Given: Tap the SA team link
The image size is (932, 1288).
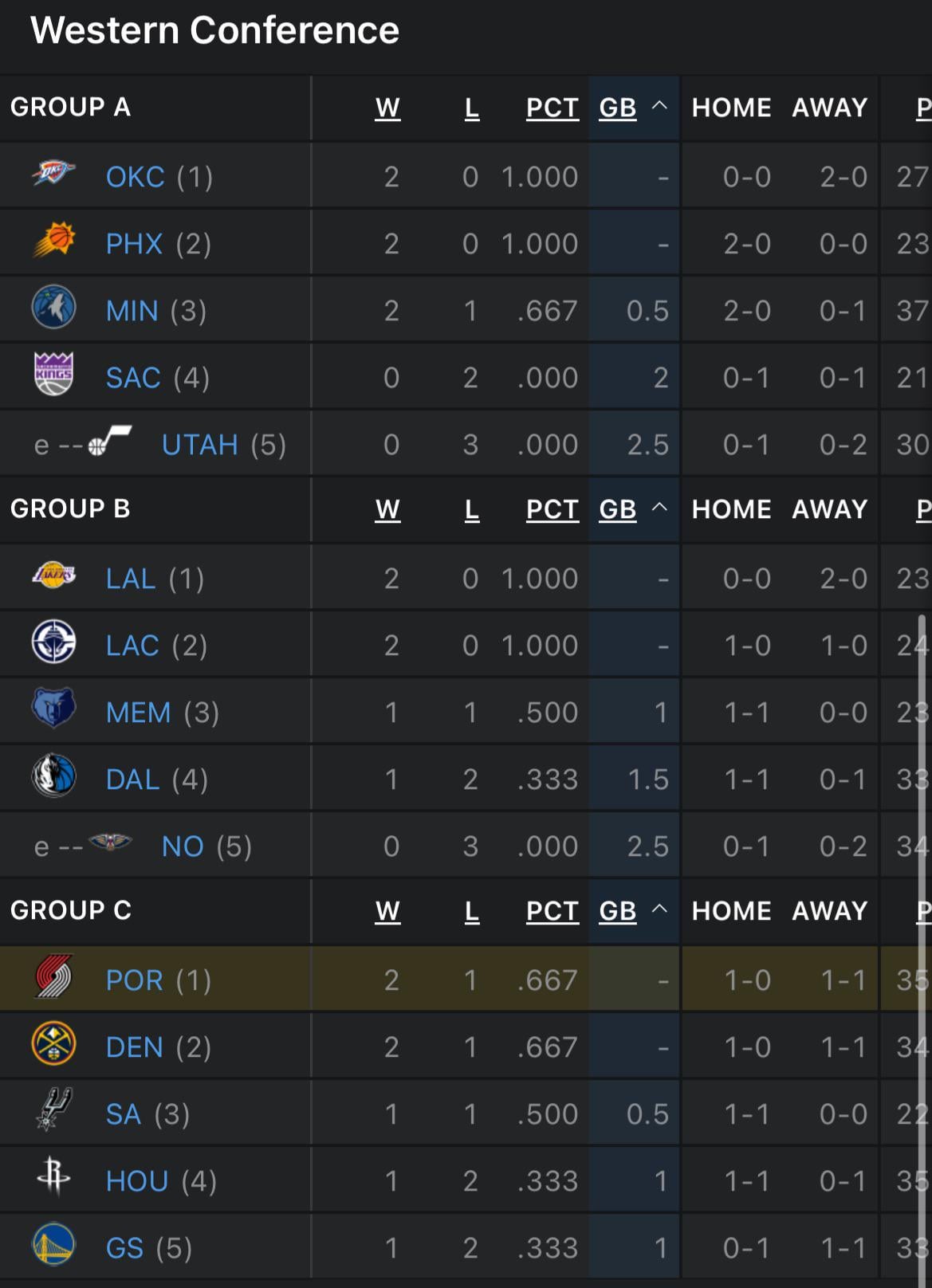Looking at the screenshot, I should [123, 1114].
